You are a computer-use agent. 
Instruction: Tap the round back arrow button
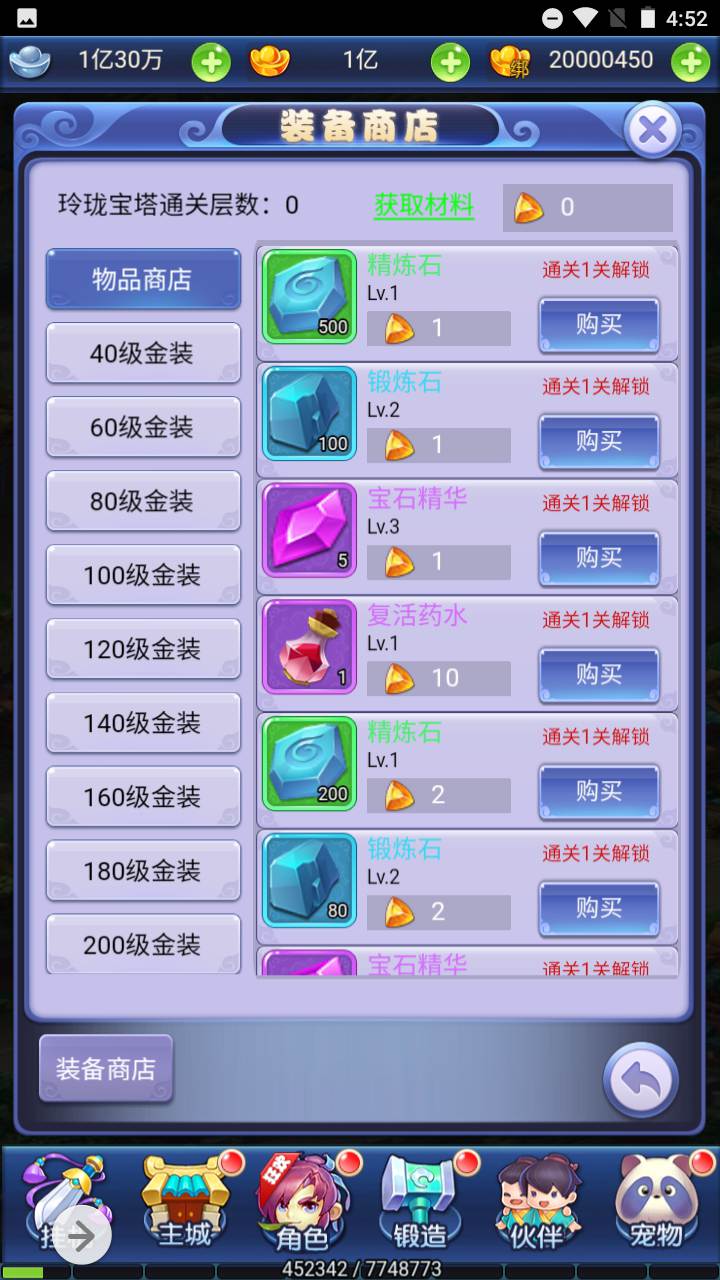641,1080
